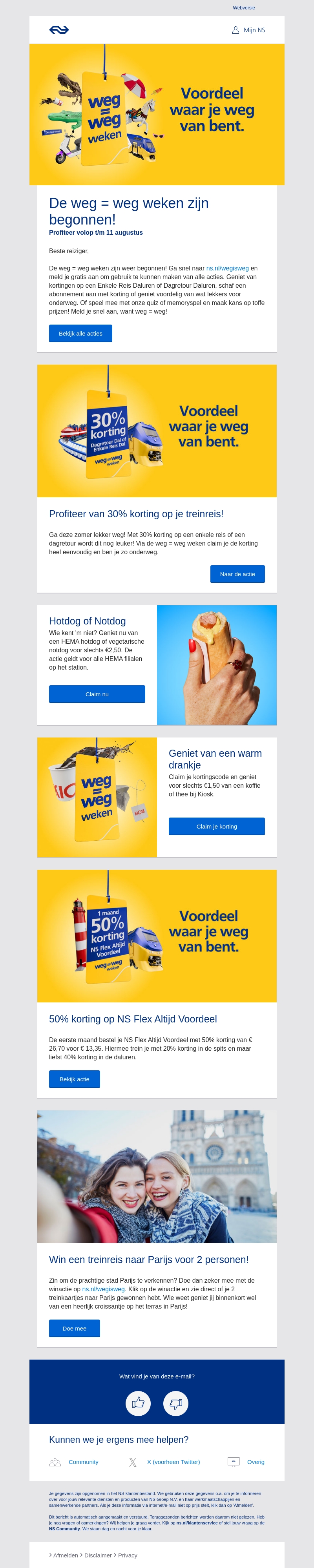
Task: Rate email with thumbs down
Action: (176, 1403)
